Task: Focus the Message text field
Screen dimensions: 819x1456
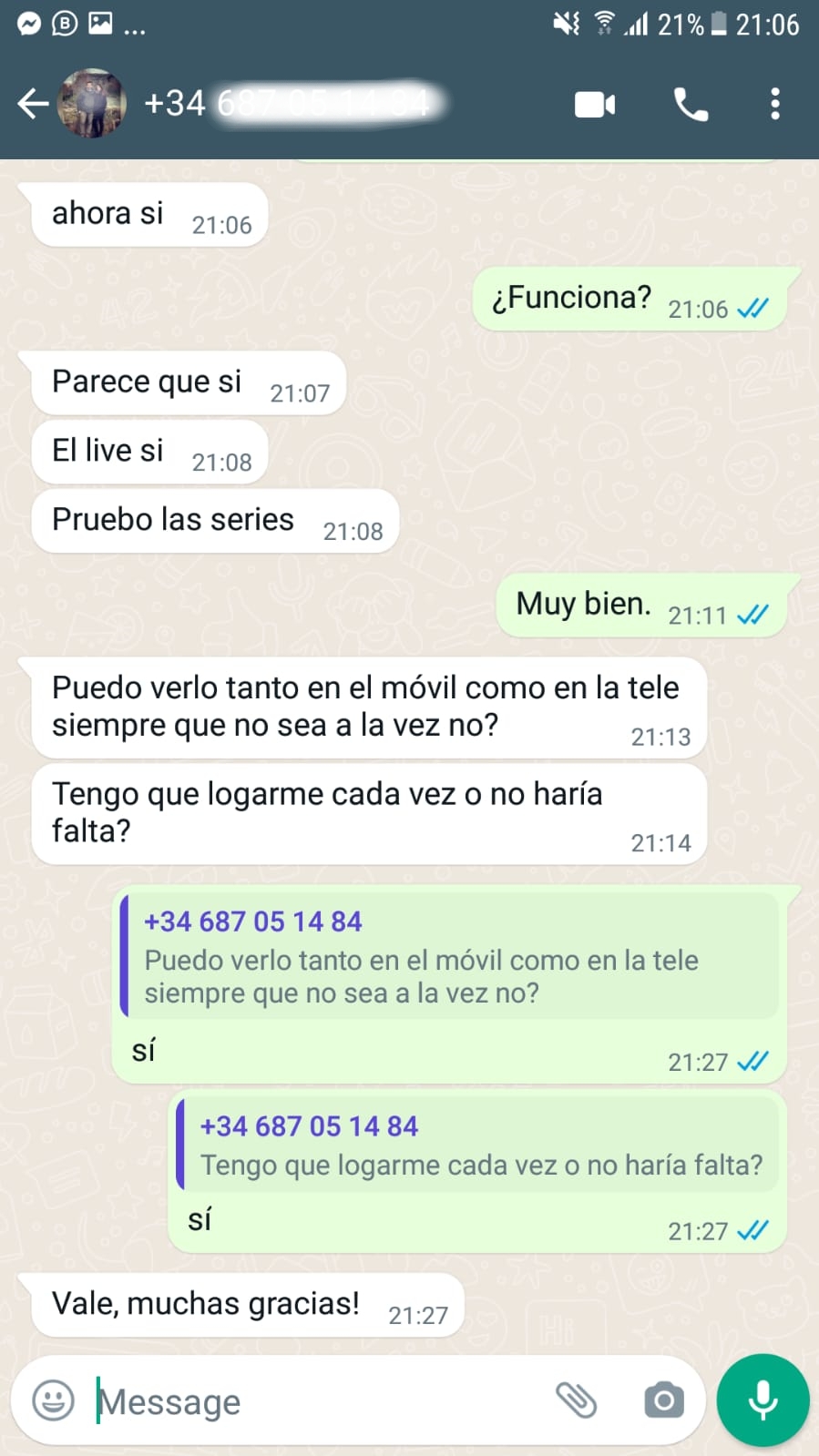Action: coord(310,1401)
